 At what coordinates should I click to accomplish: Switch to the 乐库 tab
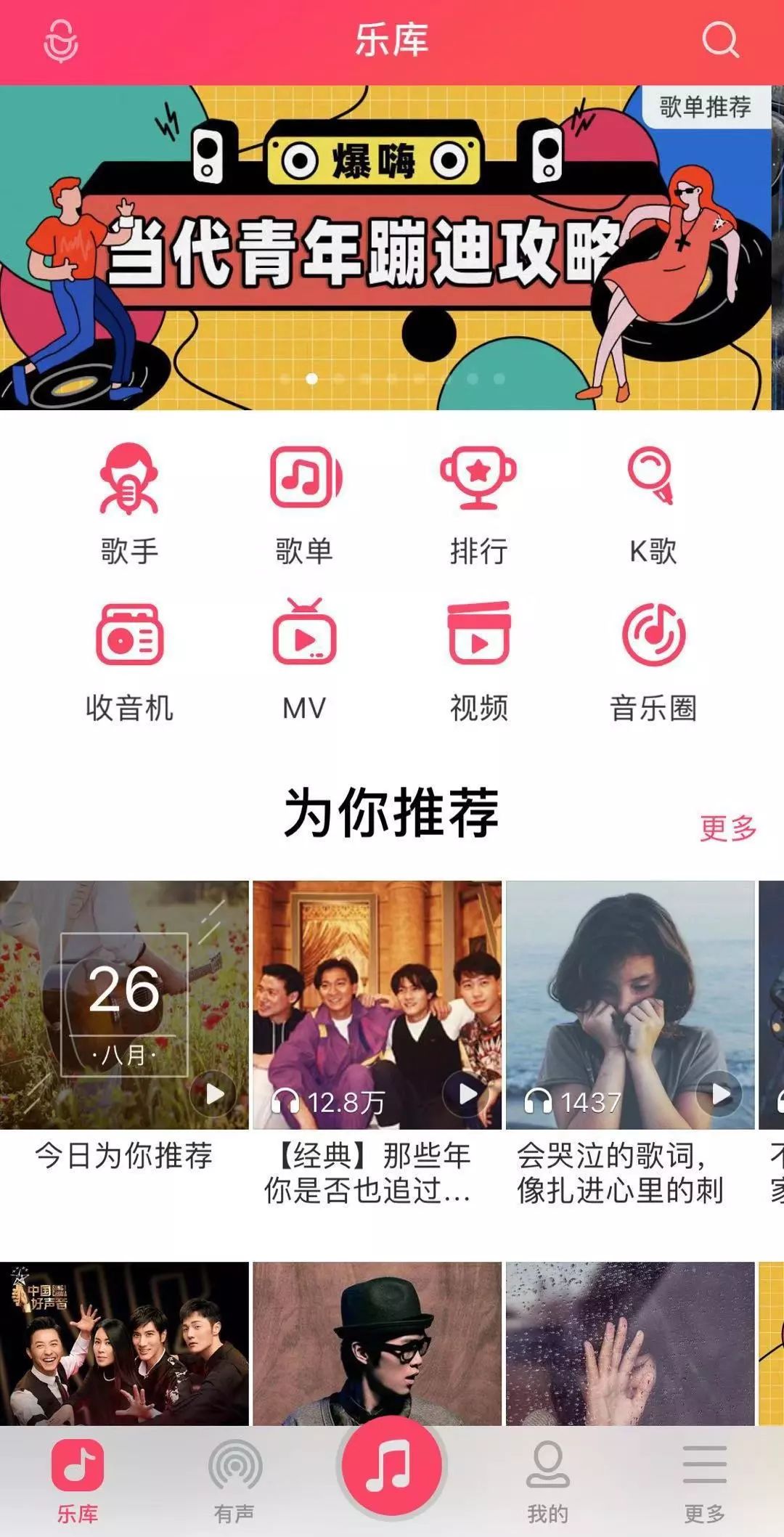click(78, 1480)
